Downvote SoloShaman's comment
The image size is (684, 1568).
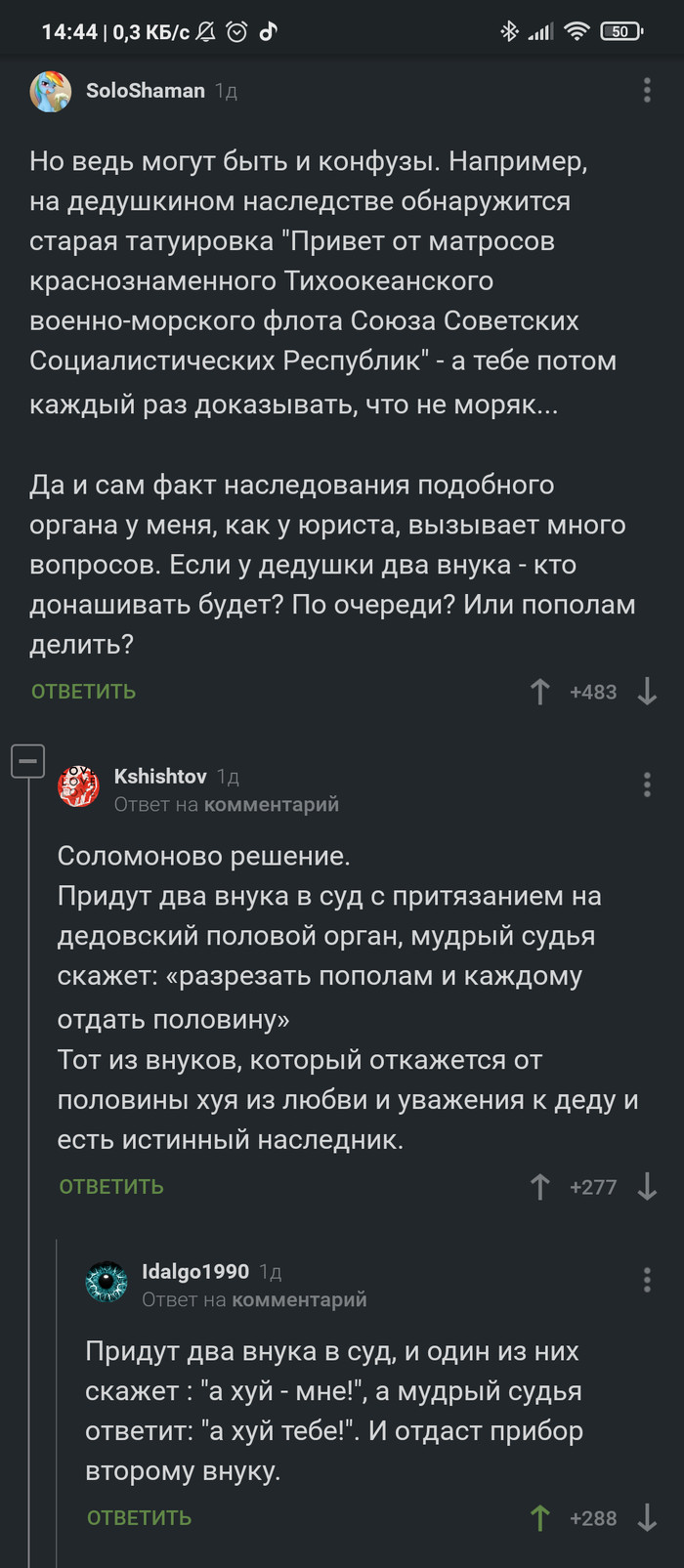pos(647,692)
